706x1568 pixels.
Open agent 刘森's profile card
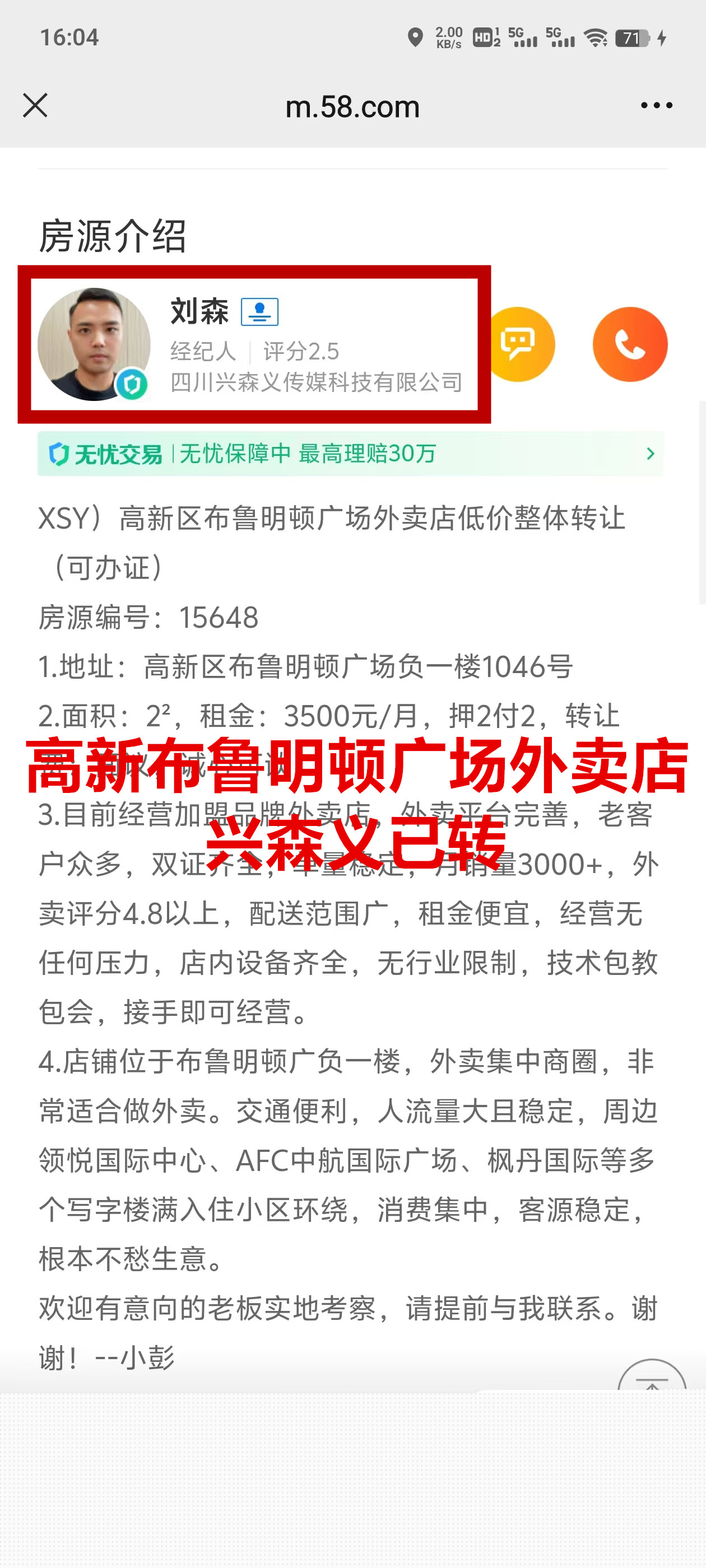coord(254,344)
